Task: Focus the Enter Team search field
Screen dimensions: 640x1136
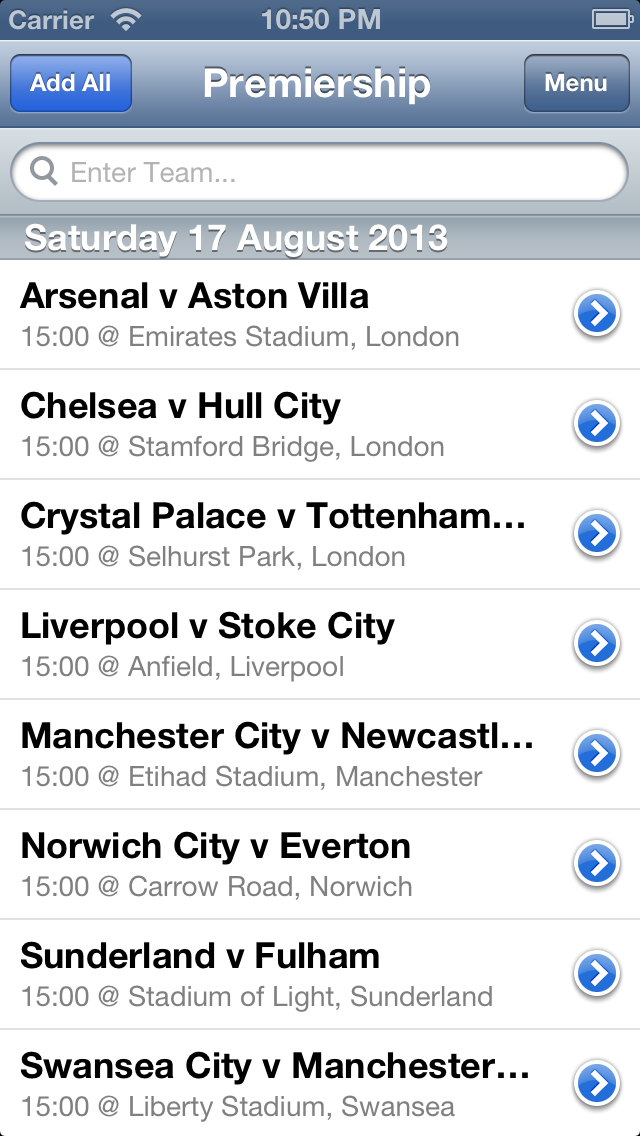Action: [x=320, y=172]
